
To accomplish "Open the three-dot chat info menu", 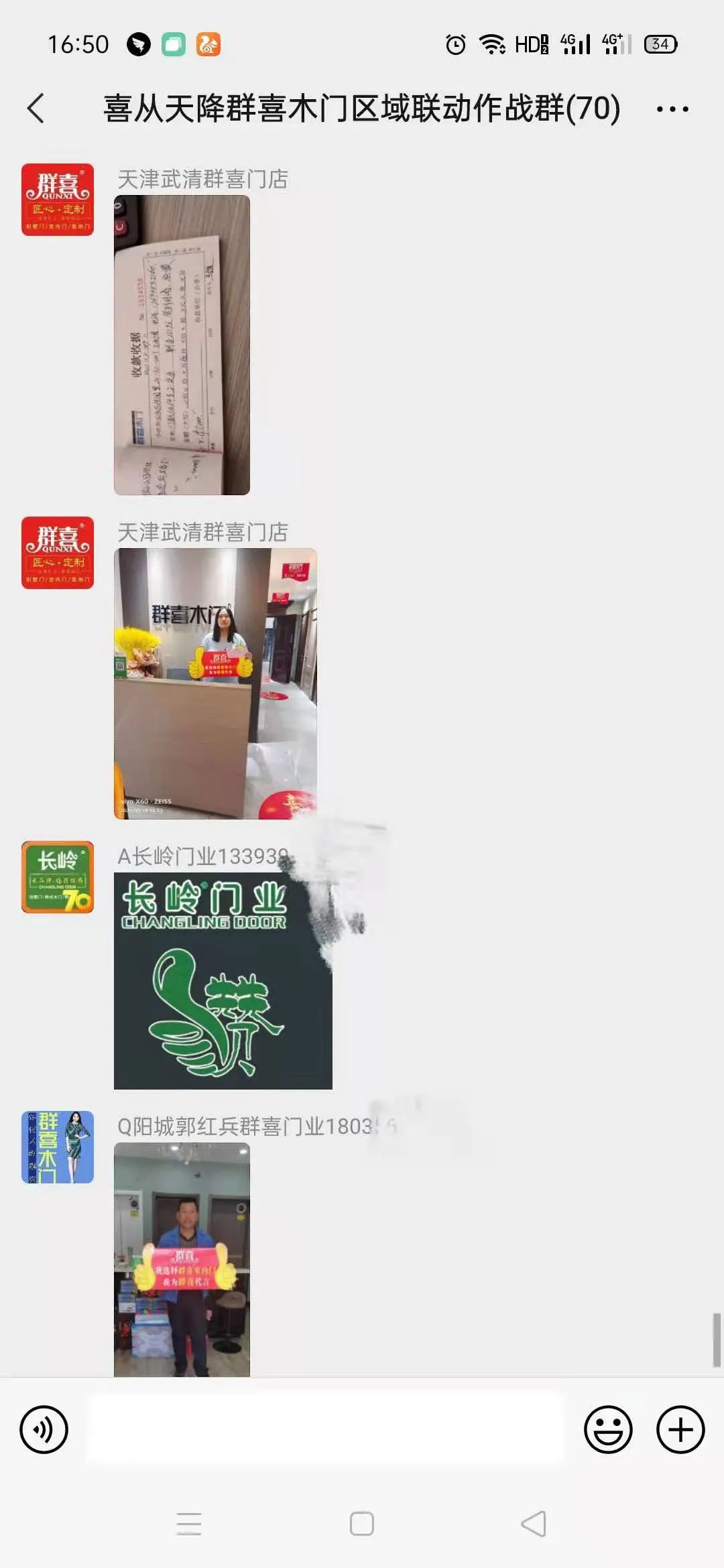I will tap(672, 109).
